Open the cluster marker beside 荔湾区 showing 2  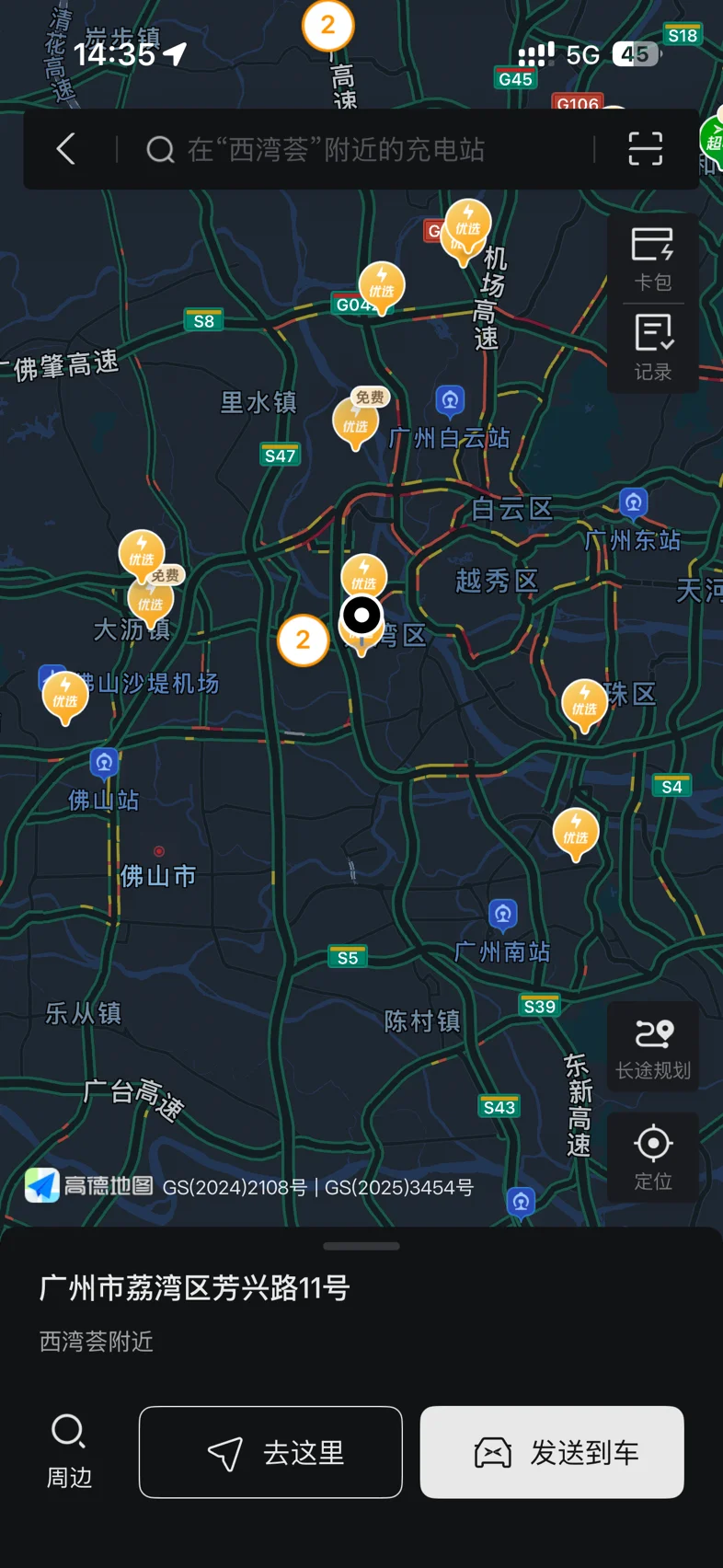click(x=303, y=640)
